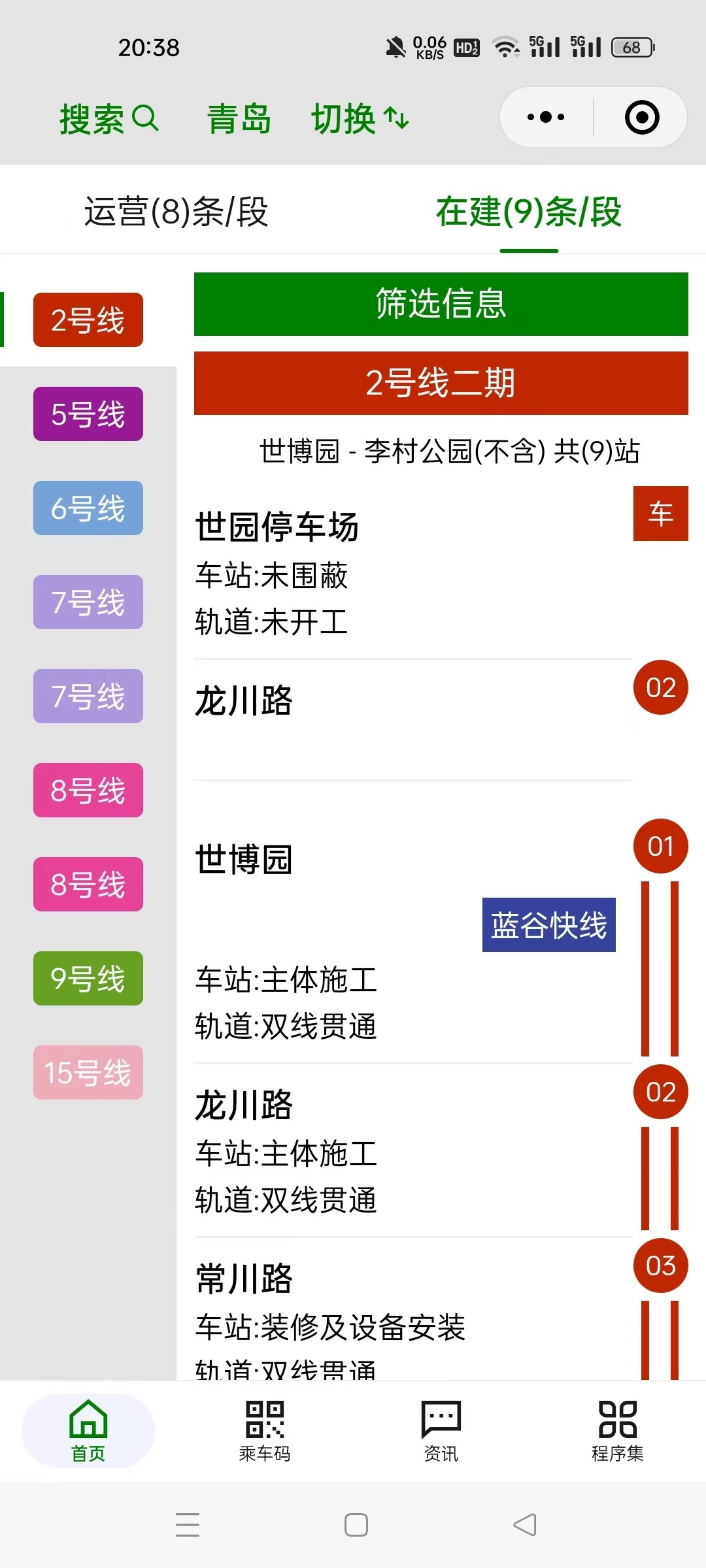Open the mini program overflow menu
Image resolution: width=706 pixels, height=1568 pixels.
[x=546, y=118]
